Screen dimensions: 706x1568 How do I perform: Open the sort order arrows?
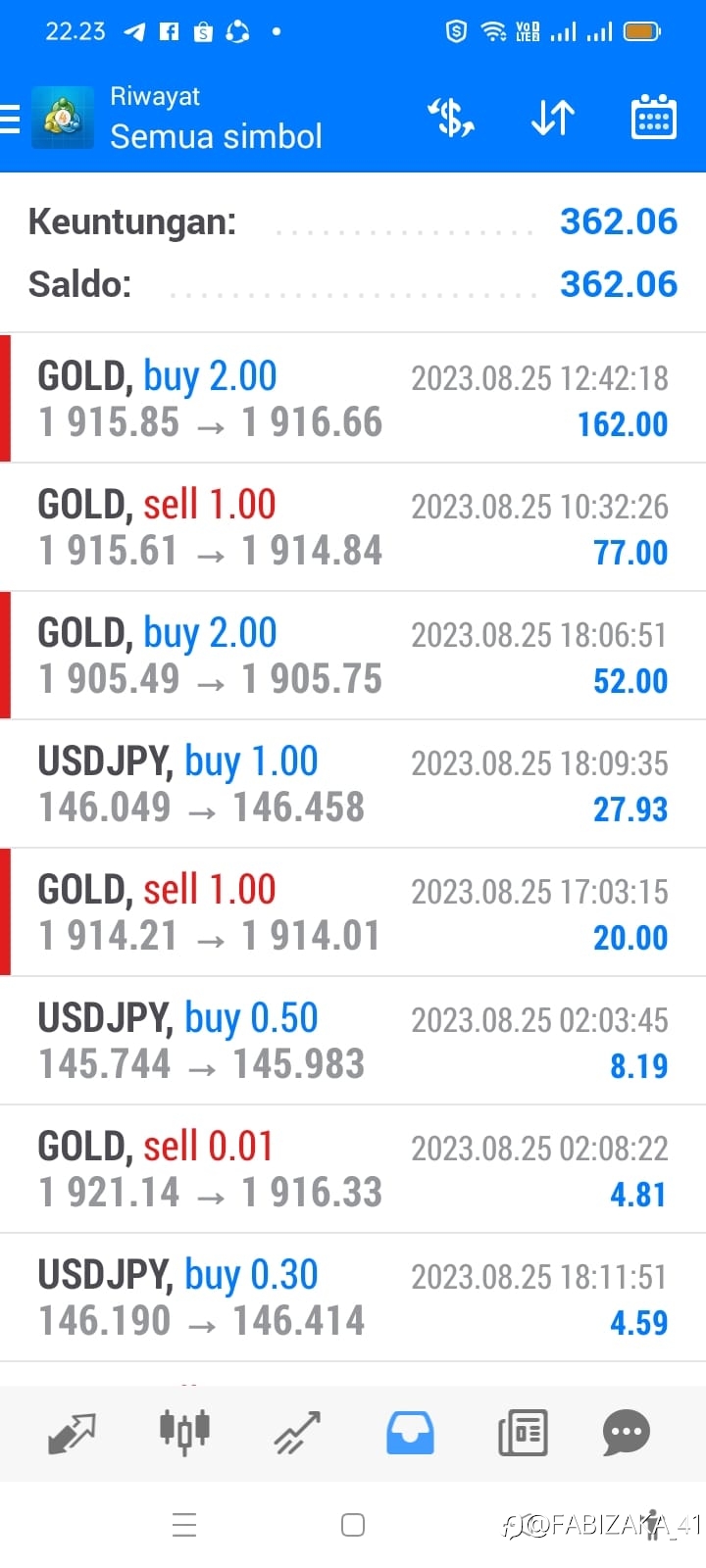coord(553,119)
